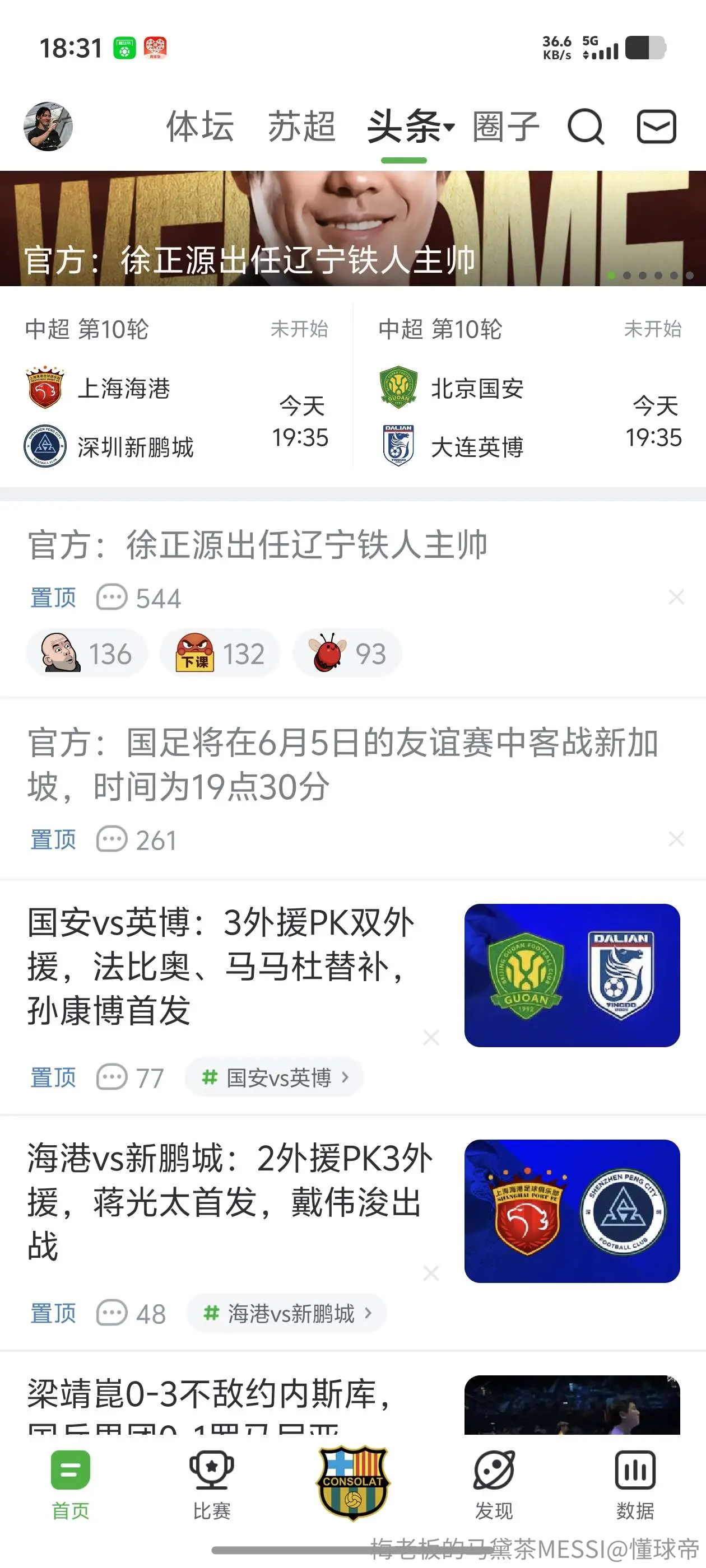Select the 下课 reaction with 132
Screen dimensions: 706x1568
pos(220,653)
